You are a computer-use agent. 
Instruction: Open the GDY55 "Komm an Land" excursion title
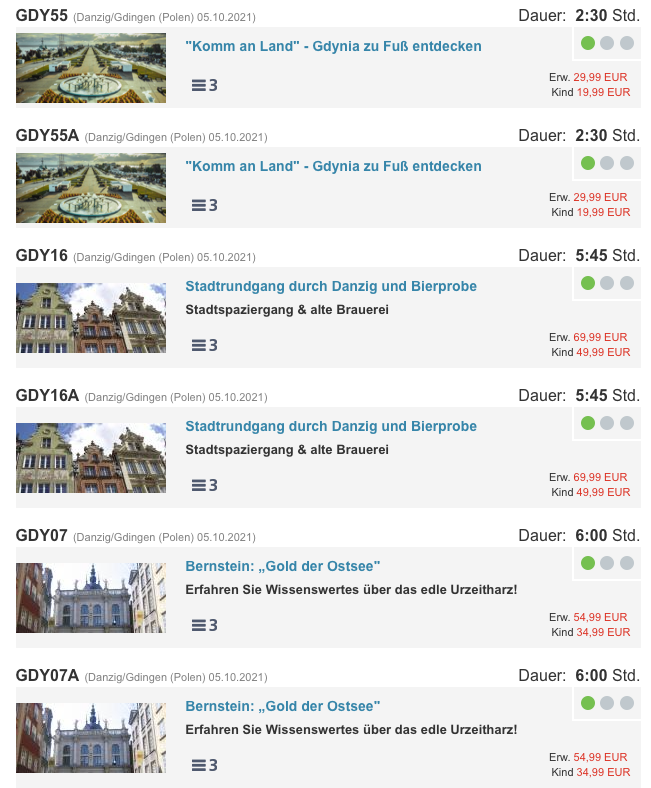pos(333,46)
